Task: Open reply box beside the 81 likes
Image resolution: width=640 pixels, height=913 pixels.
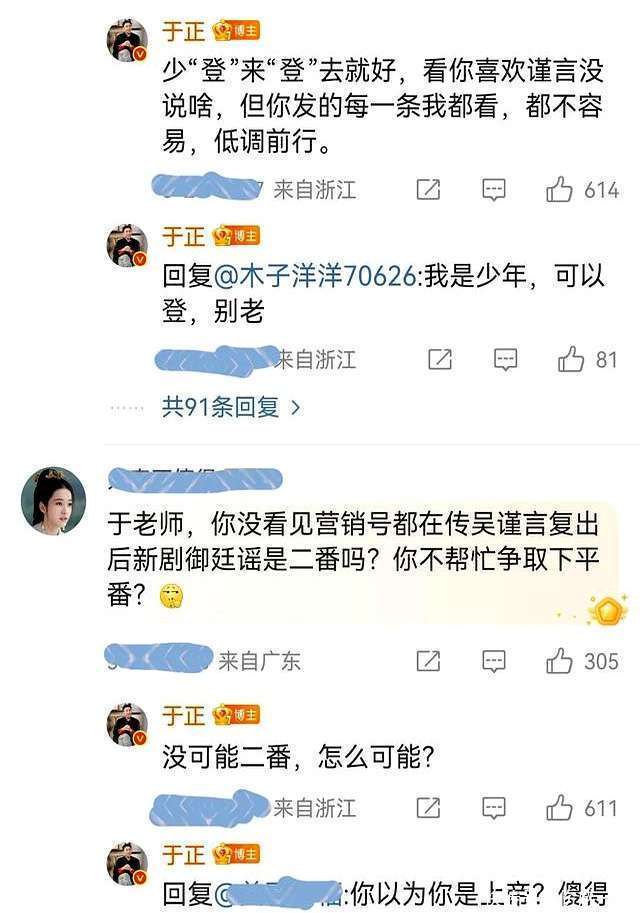Action: tap(506, 359)
